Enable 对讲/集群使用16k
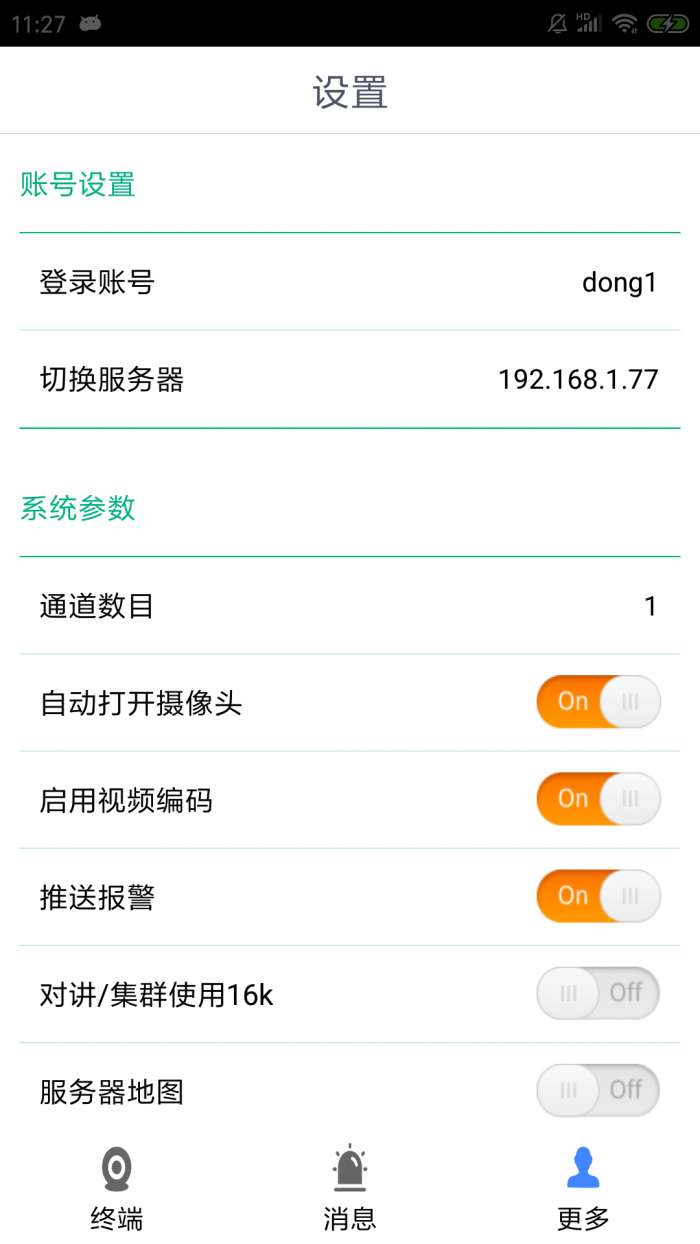Viewport: 700px width, 1244px height. pos(598,993)
